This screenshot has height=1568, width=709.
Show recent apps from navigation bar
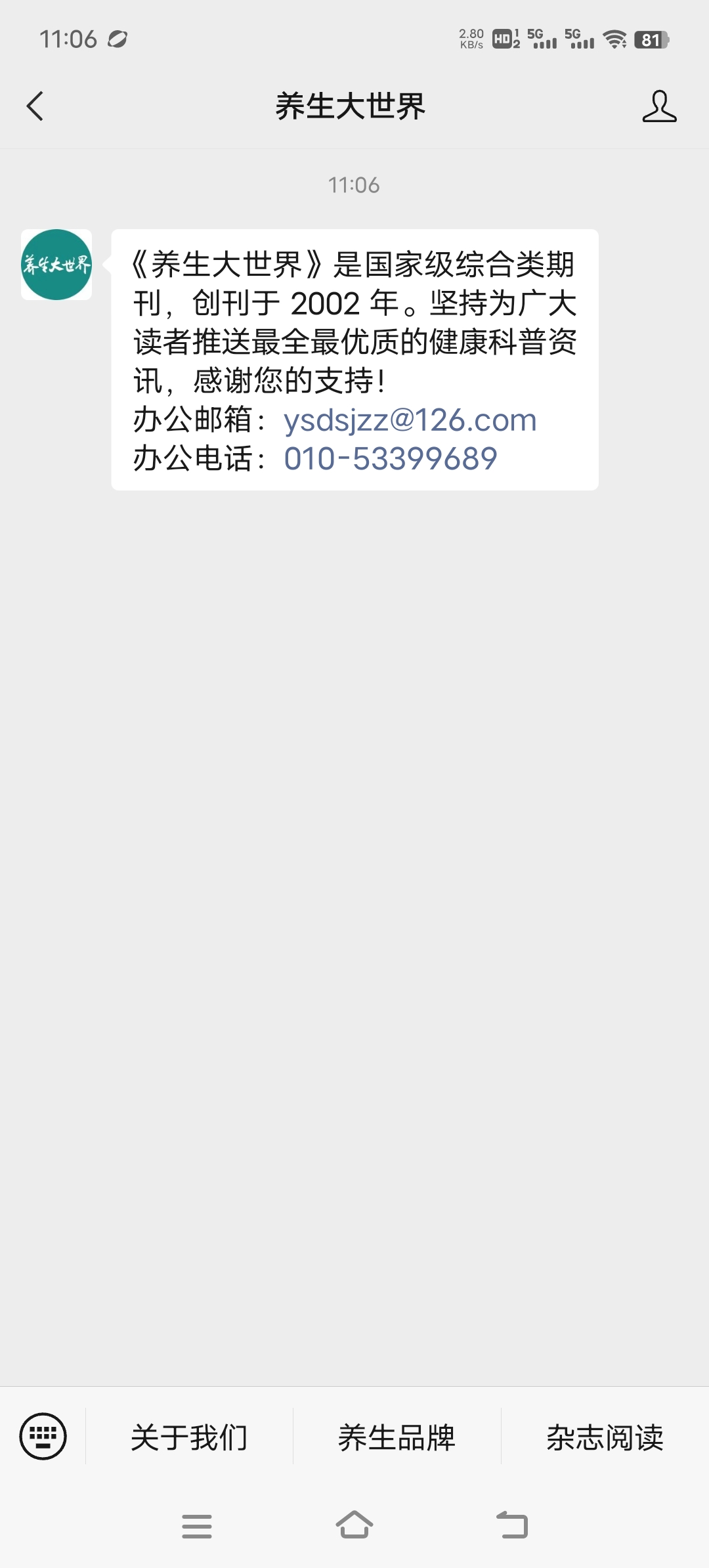197,1526
